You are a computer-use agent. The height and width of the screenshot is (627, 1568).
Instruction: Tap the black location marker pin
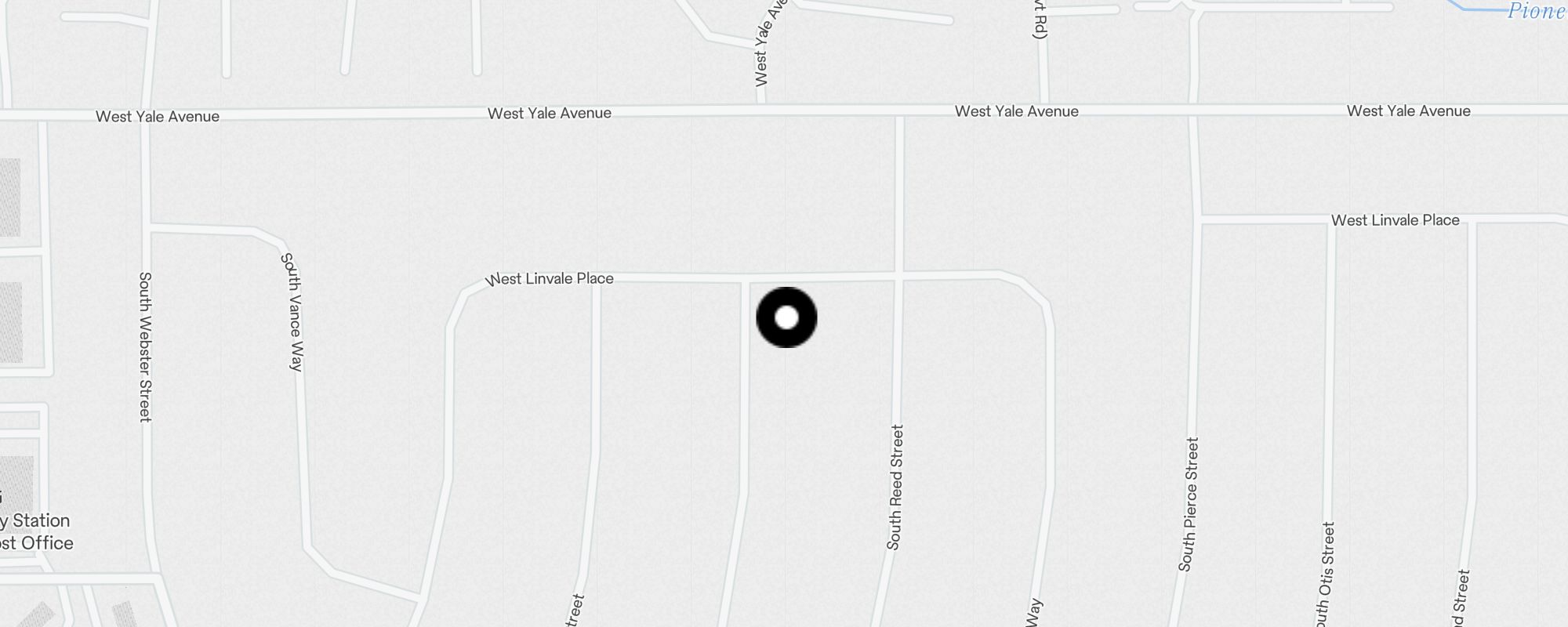tap(786, 317)
